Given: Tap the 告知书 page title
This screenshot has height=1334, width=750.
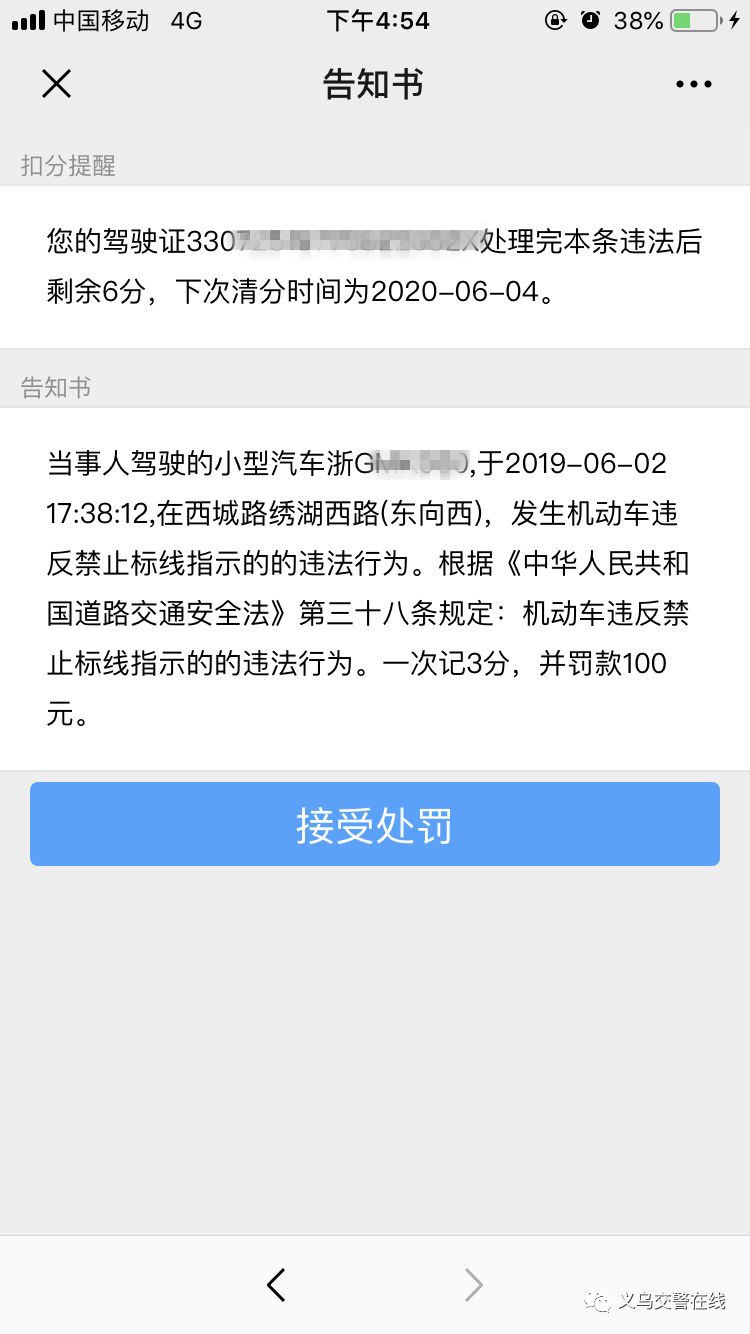Looking at the screenshot, I should (x=373, y=84).
